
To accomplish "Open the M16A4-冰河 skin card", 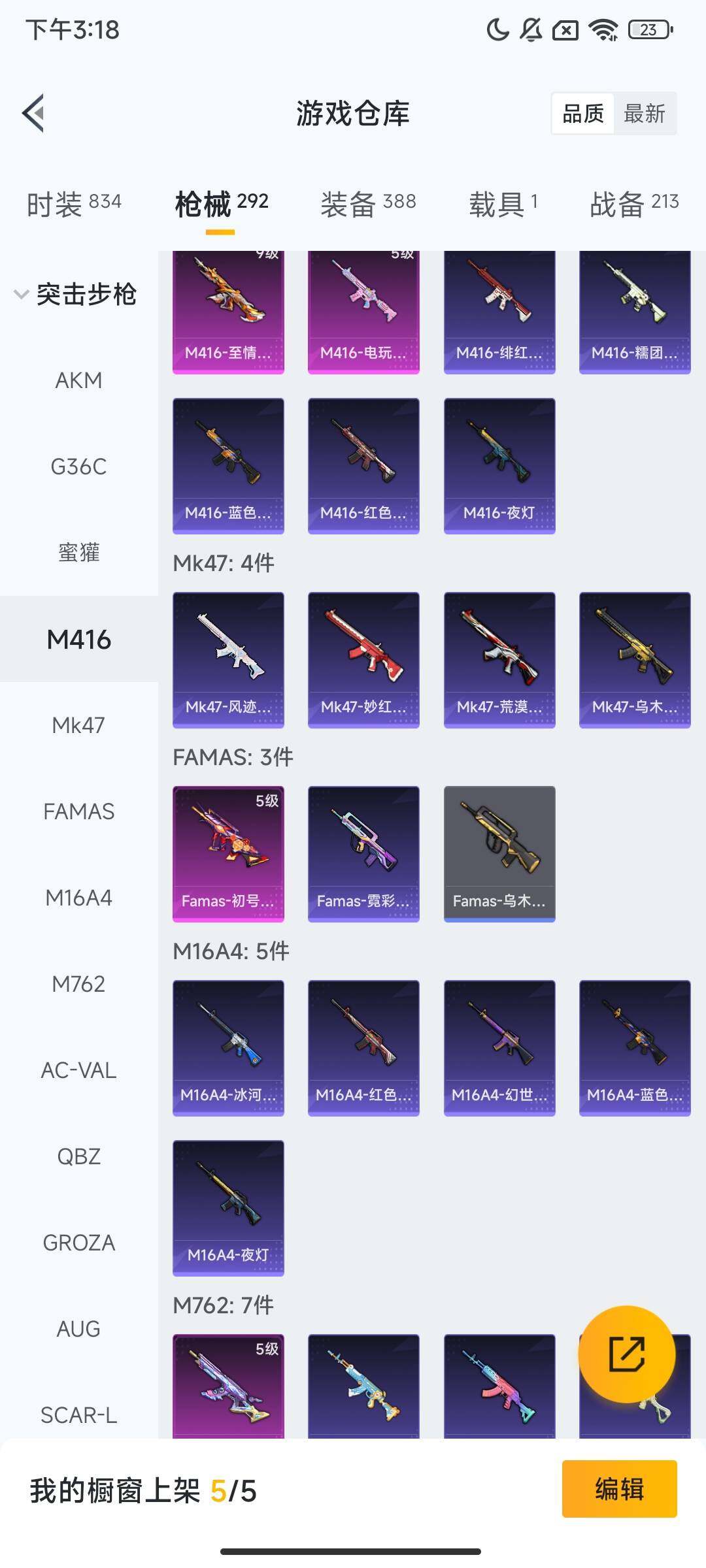I will click(x=228, y=1048).
